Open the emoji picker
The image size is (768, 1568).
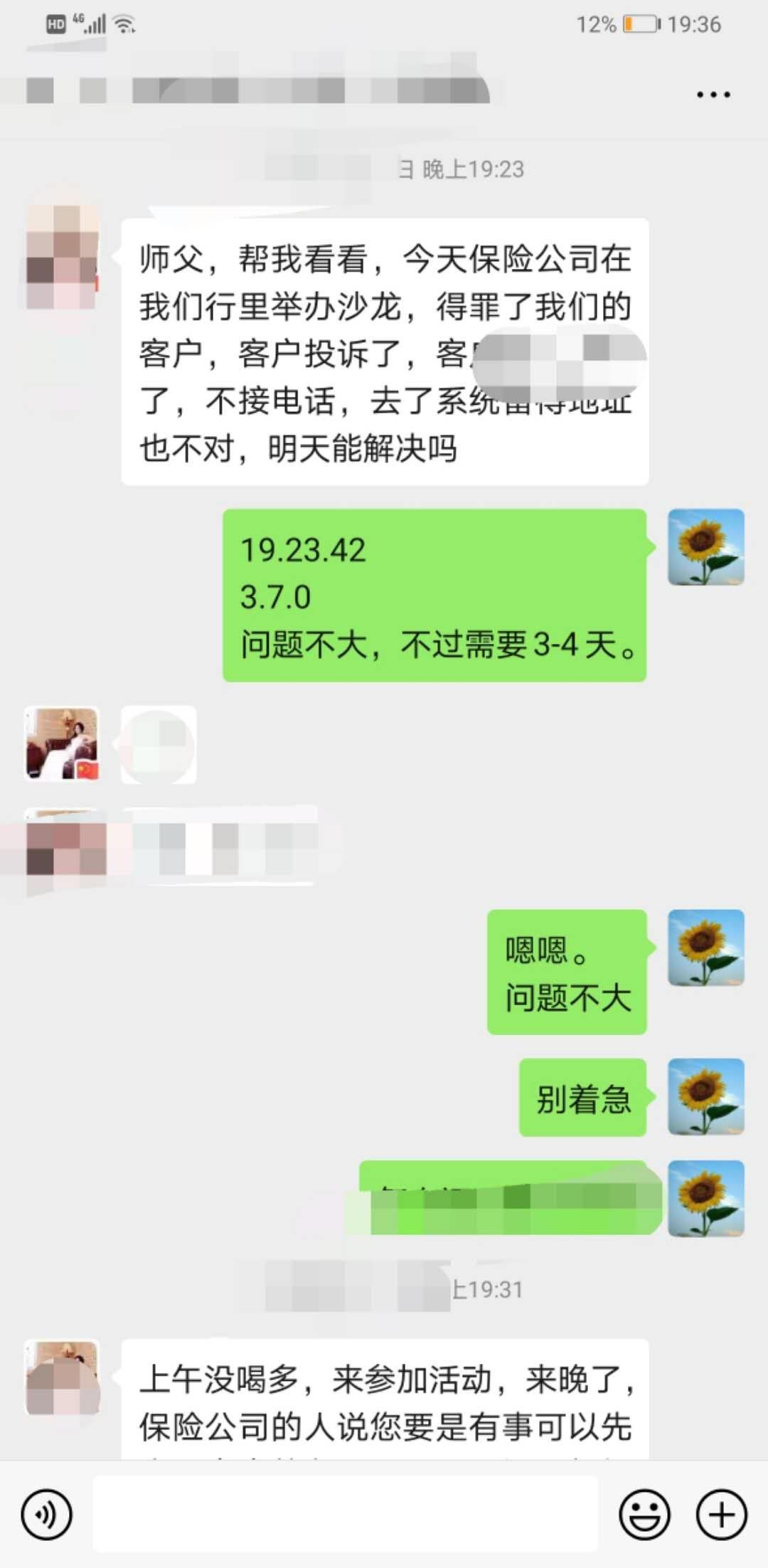click(x=644, y=1515)
